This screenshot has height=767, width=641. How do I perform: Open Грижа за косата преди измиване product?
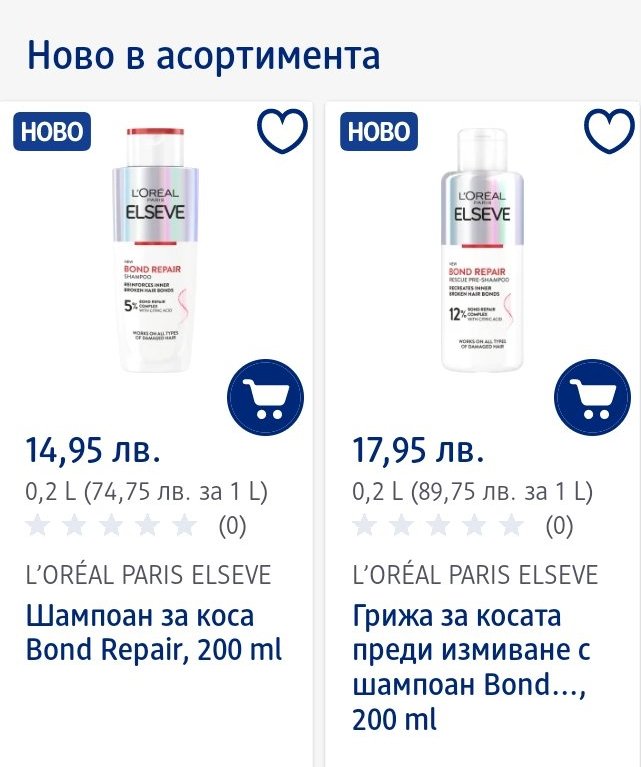(471, 667)
